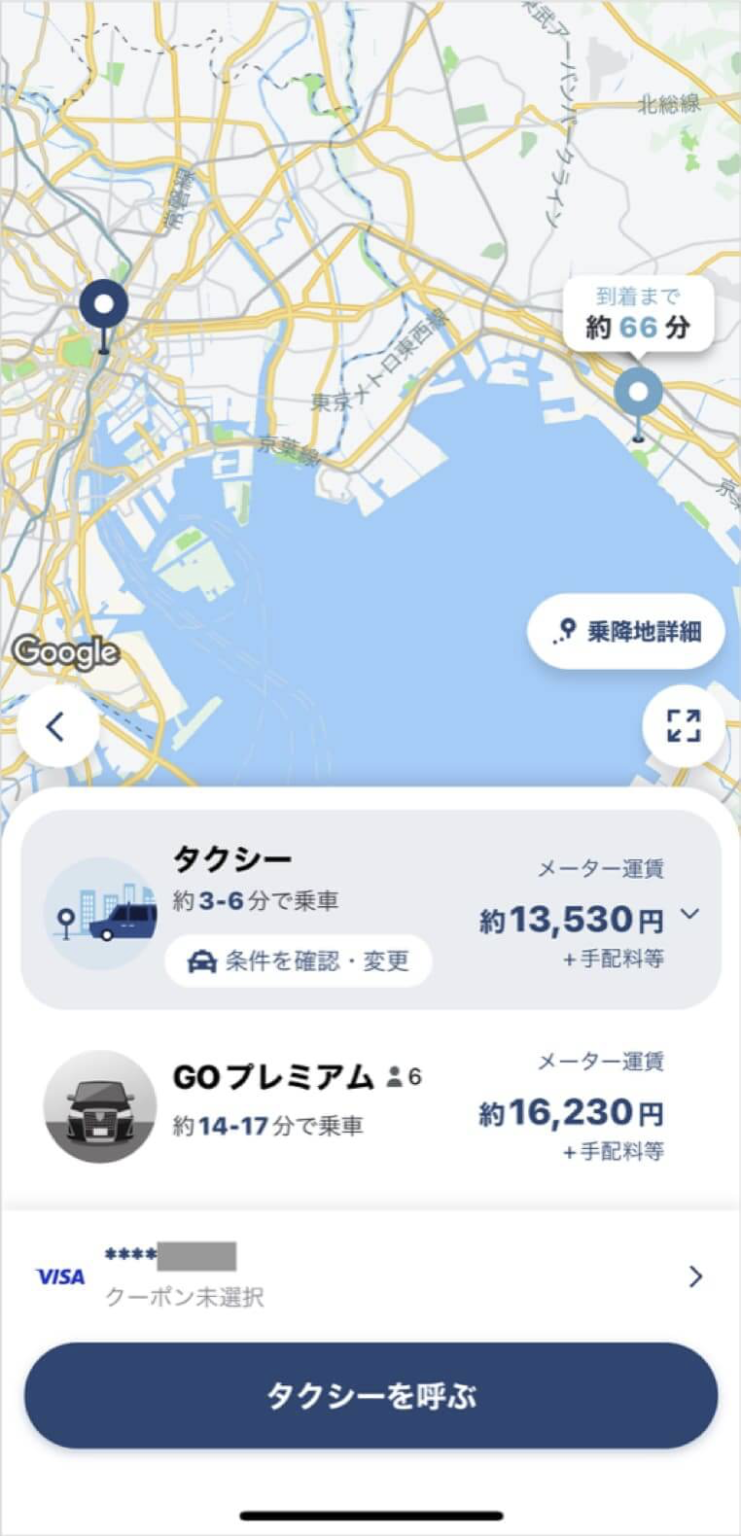Open 乗降地詳細 pickup and drop-off details
Viewport: 741px width, 1536px height.
click(x=625, y=630)
